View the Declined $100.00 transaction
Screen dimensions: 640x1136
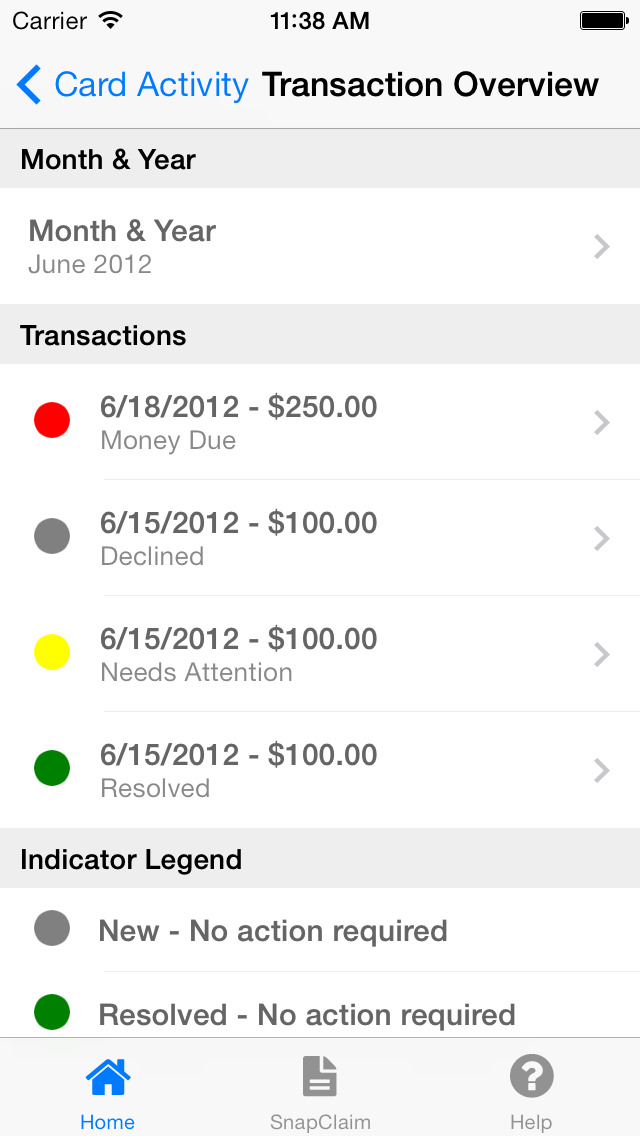320,538
